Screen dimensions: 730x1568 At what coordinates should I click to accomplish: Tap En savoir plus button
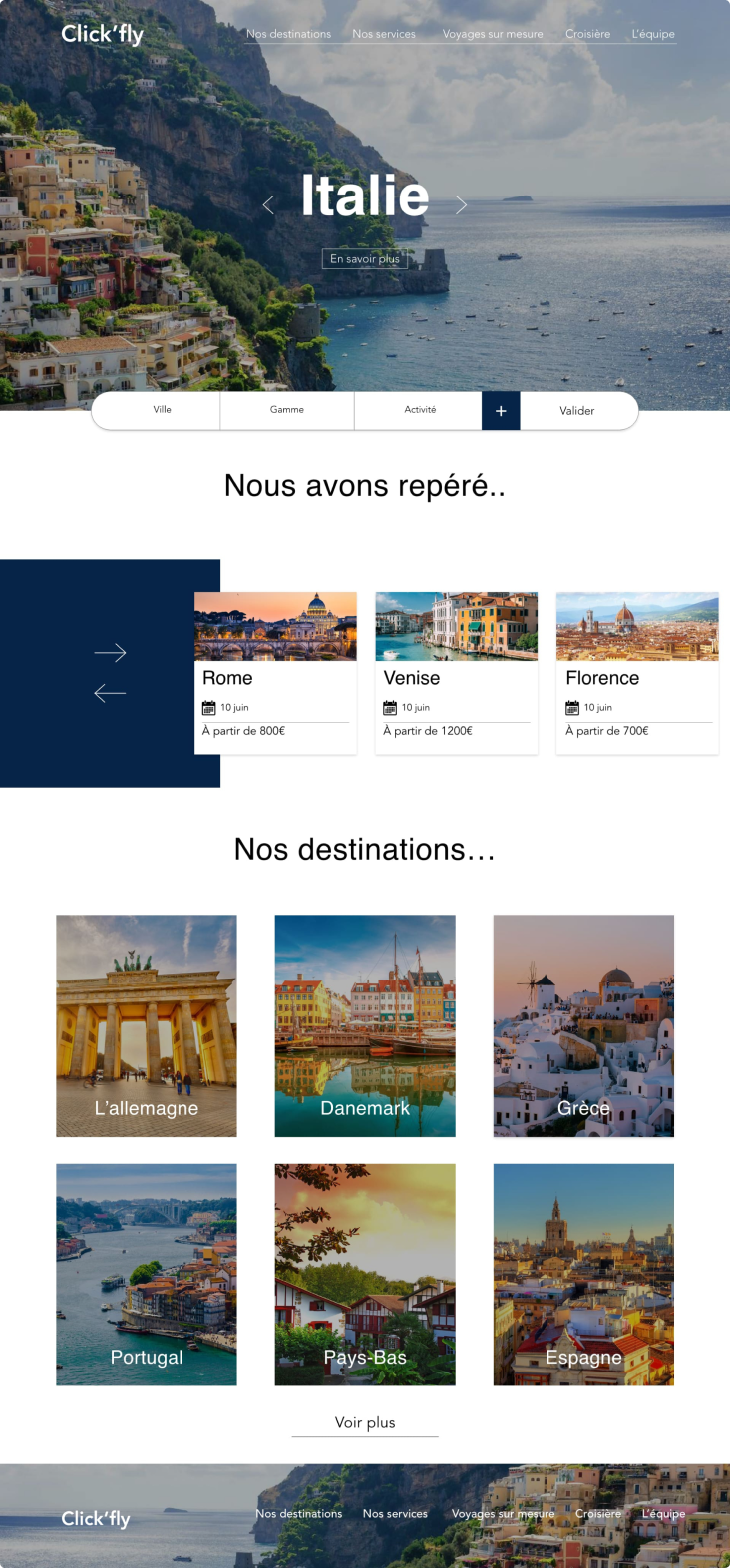point(365,259)
